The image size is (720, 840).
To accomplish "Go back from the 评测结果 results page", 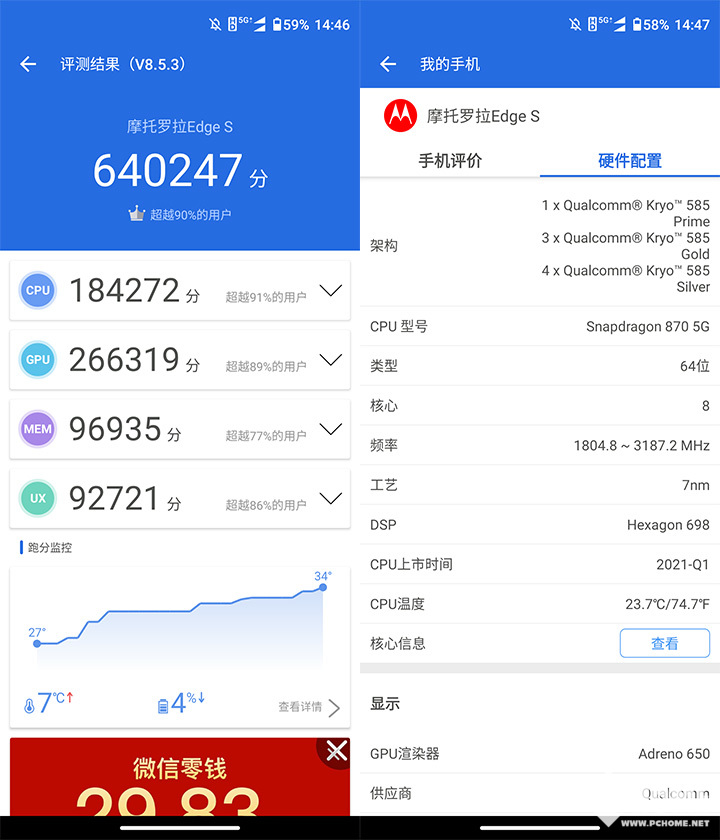I will pyautogui.click(x=28, y=64).
